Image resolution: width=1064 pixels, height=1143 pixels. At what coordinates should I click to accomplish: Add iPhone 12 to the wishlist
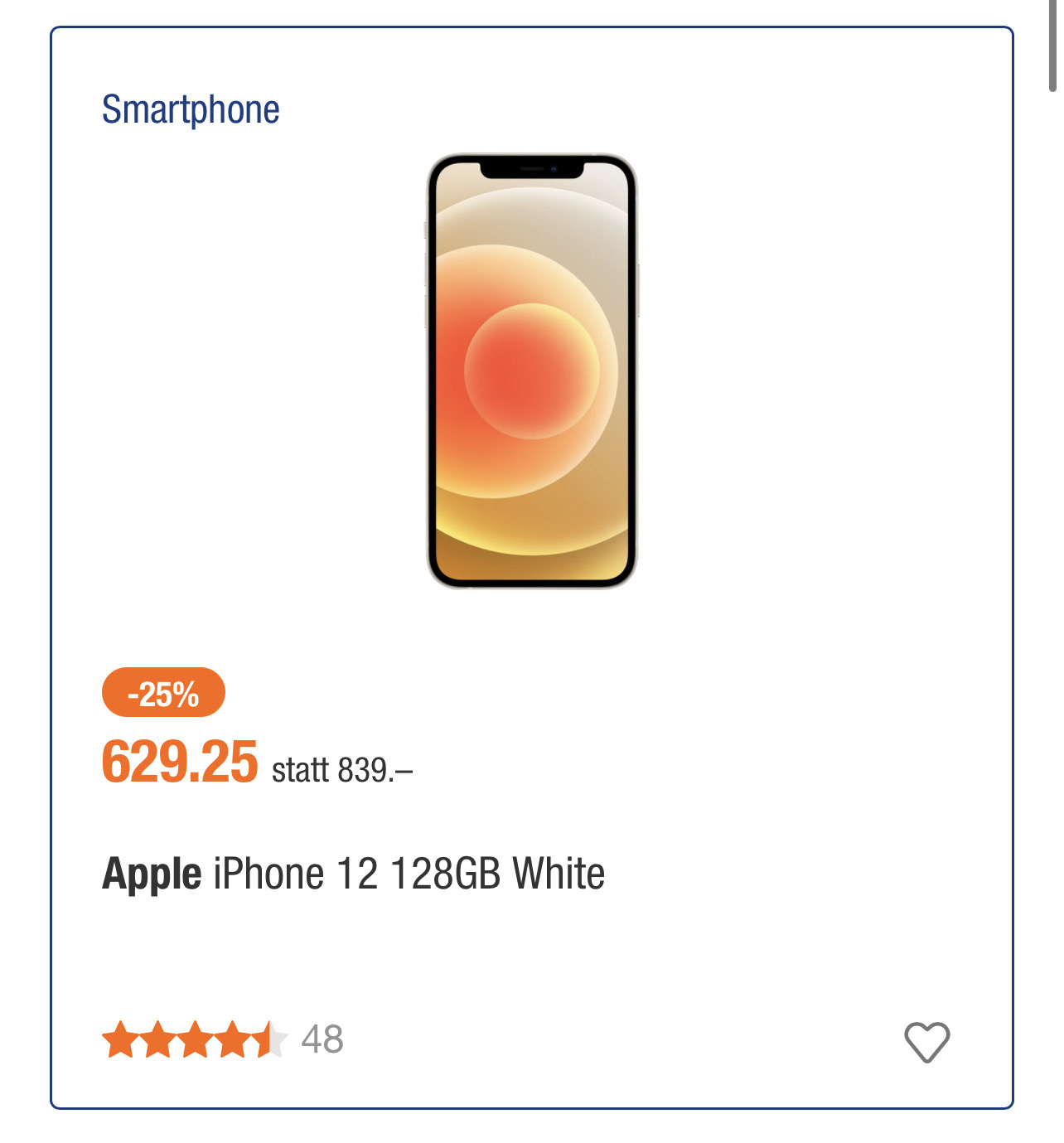click(x=926, y=1041)
